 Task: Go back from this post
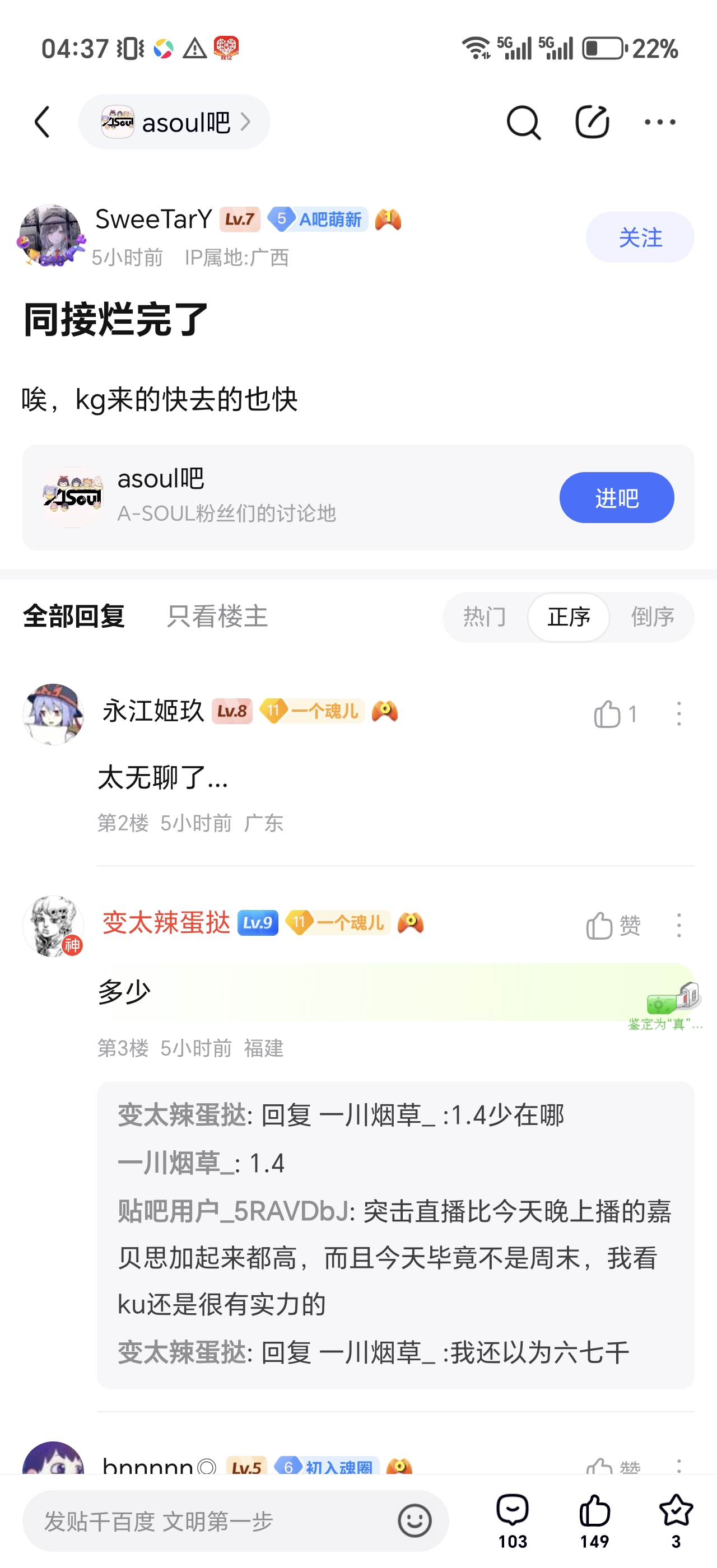point(42,122)
